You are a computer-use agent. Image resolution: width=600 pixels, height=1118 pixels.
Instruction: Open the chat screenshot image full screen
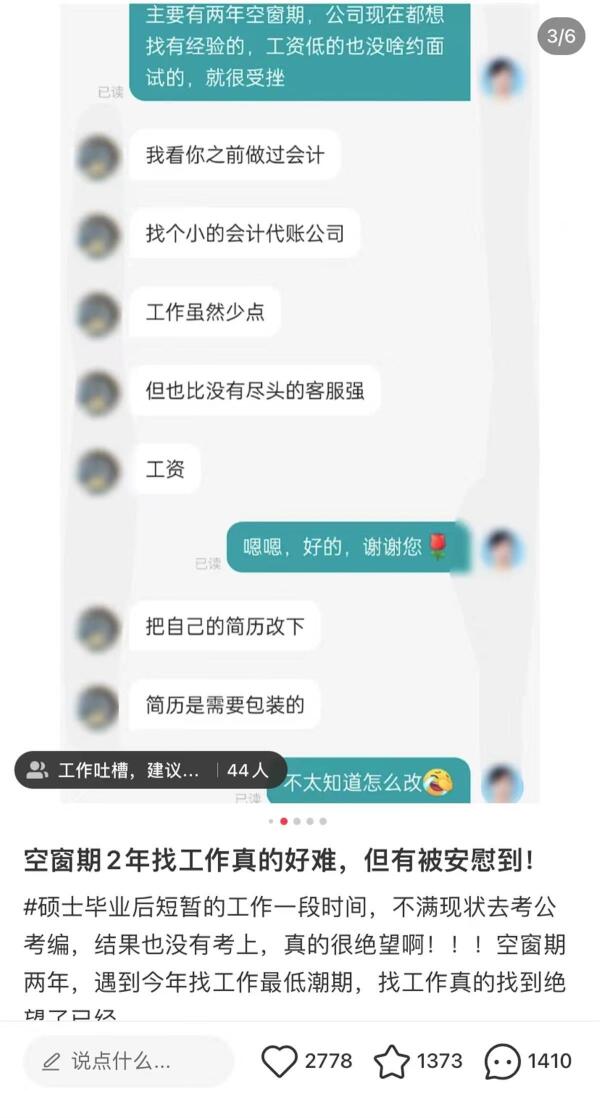tap(300, 400)
